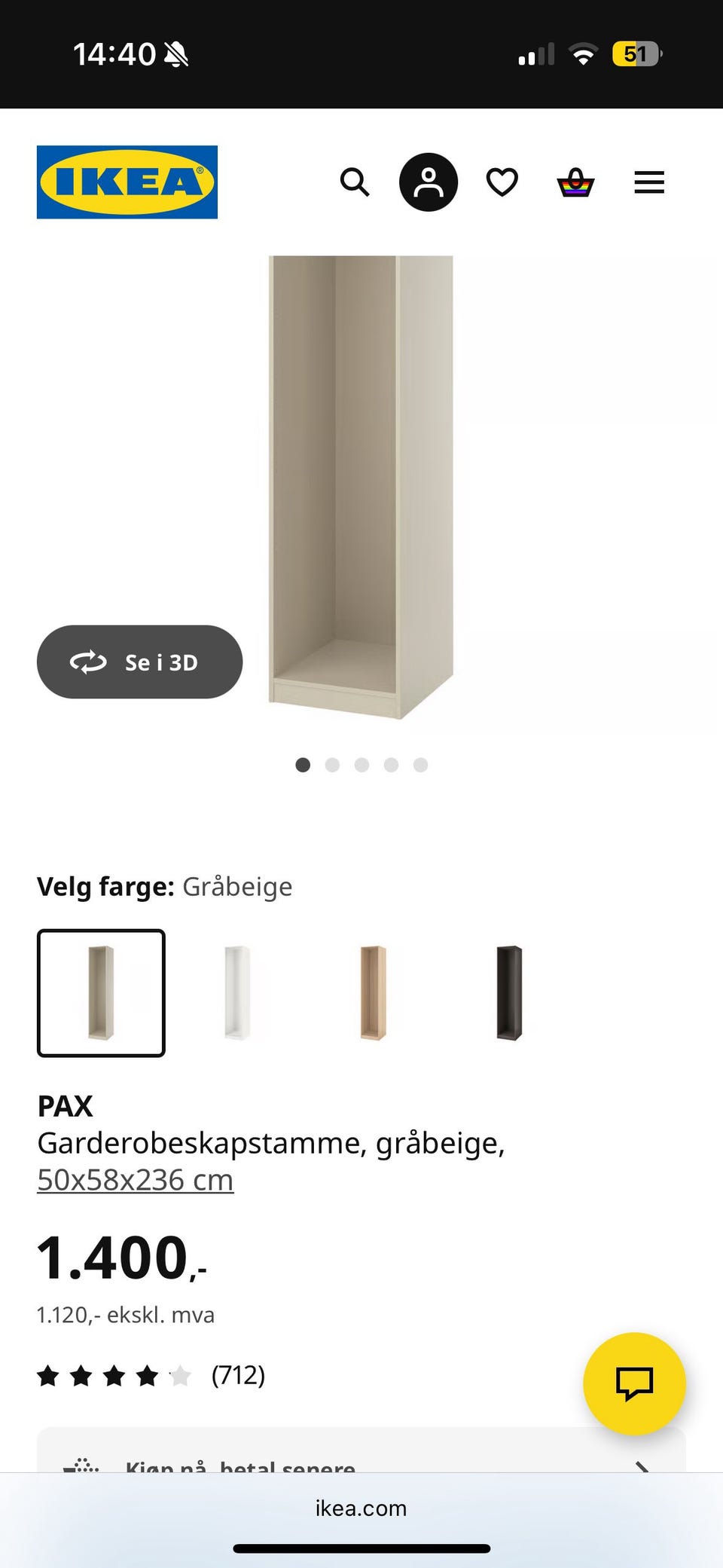Expand the Kjøp nå, betal senere section
Image resolution: width=723 pixels, height=1568 pixels.
pos(361,1465)
